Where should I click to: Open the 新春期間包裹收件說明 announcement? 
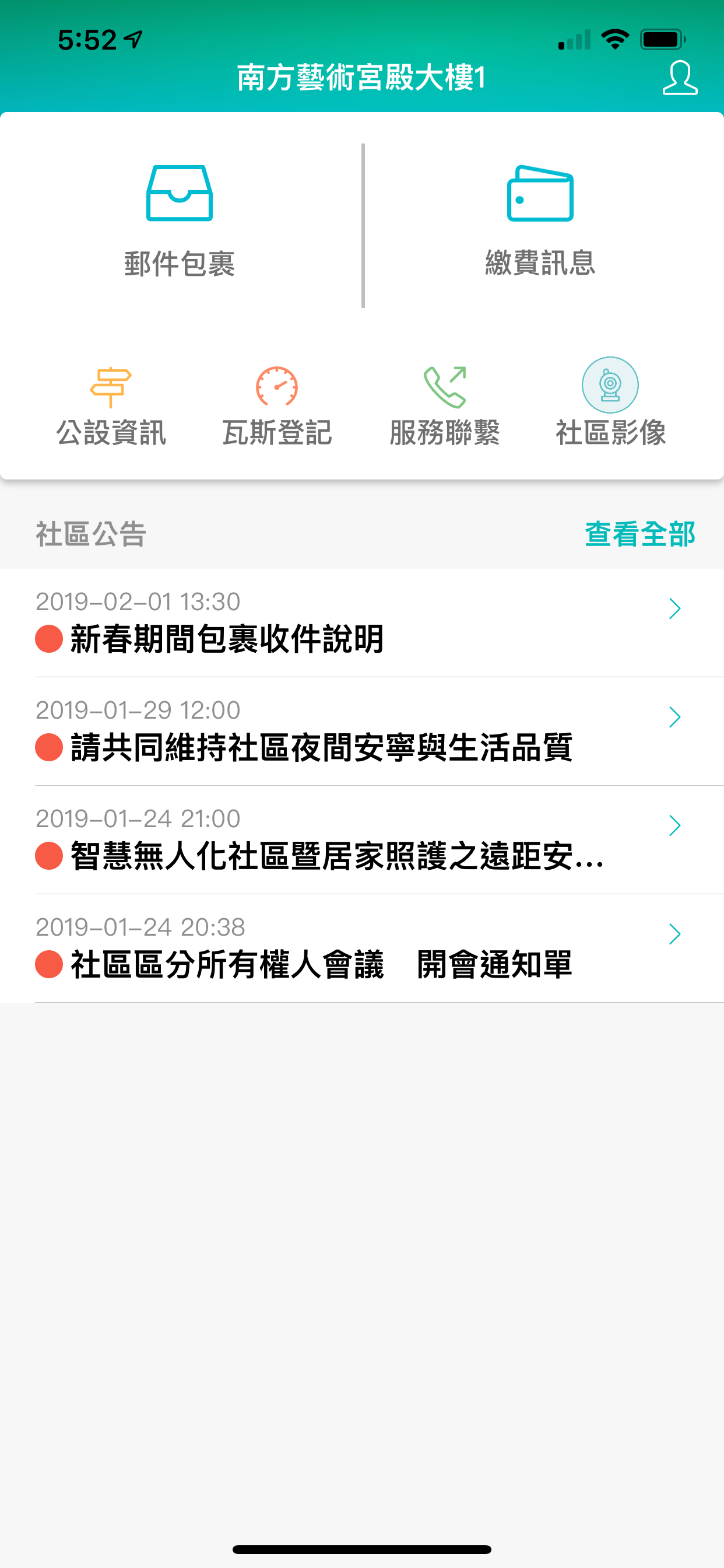pyautogui.click(x=362, y=622)
